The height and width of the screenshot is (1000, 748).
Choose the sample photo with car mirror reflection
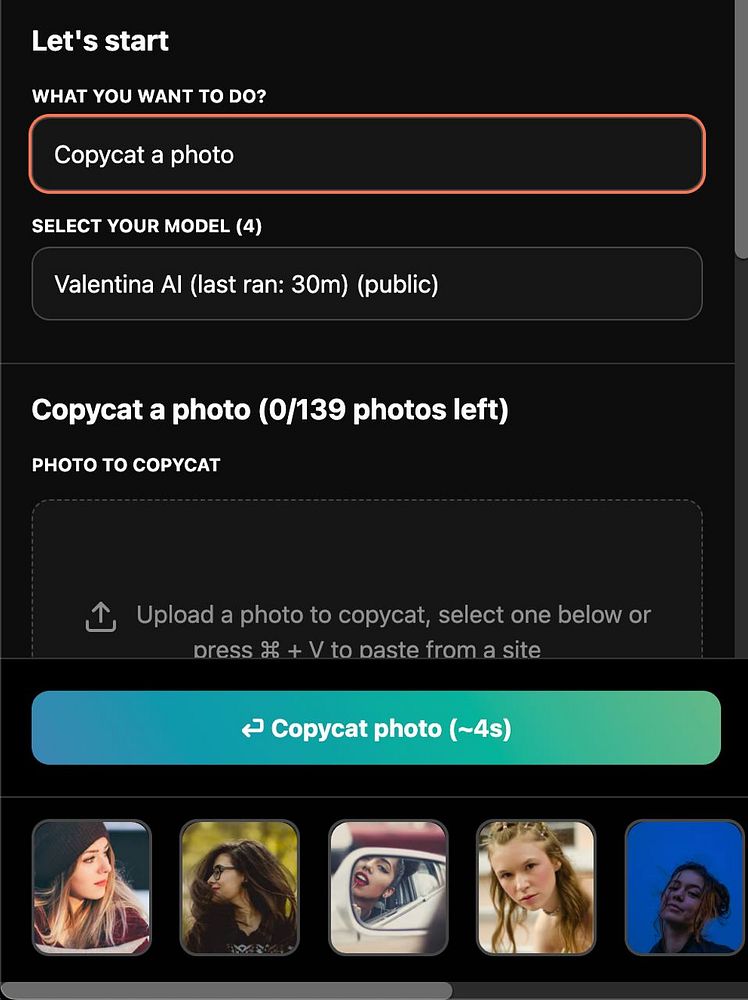pyautogui.click(x=388, y=887)
